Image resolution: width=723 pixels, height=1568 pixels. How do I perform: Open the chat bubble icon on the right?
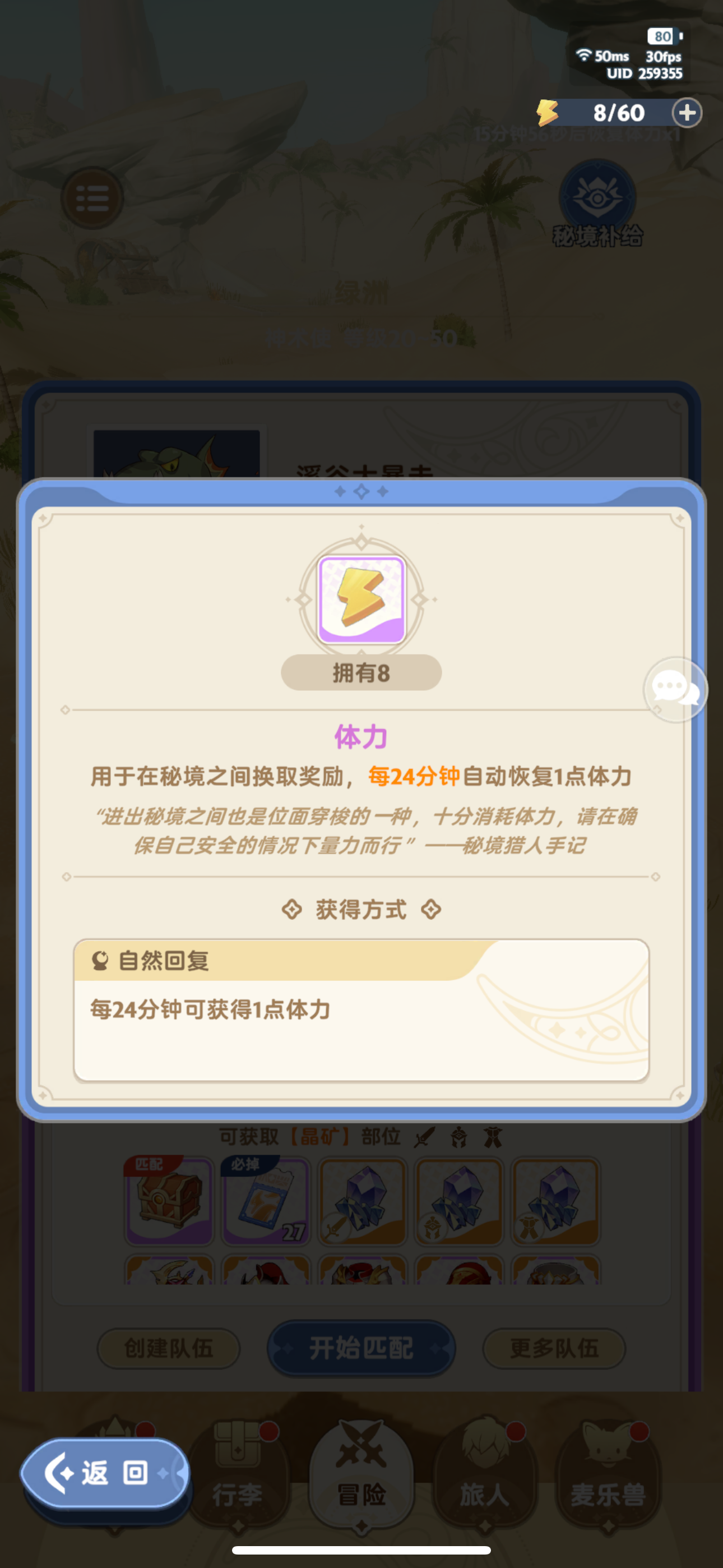click(x=675, y=691)
